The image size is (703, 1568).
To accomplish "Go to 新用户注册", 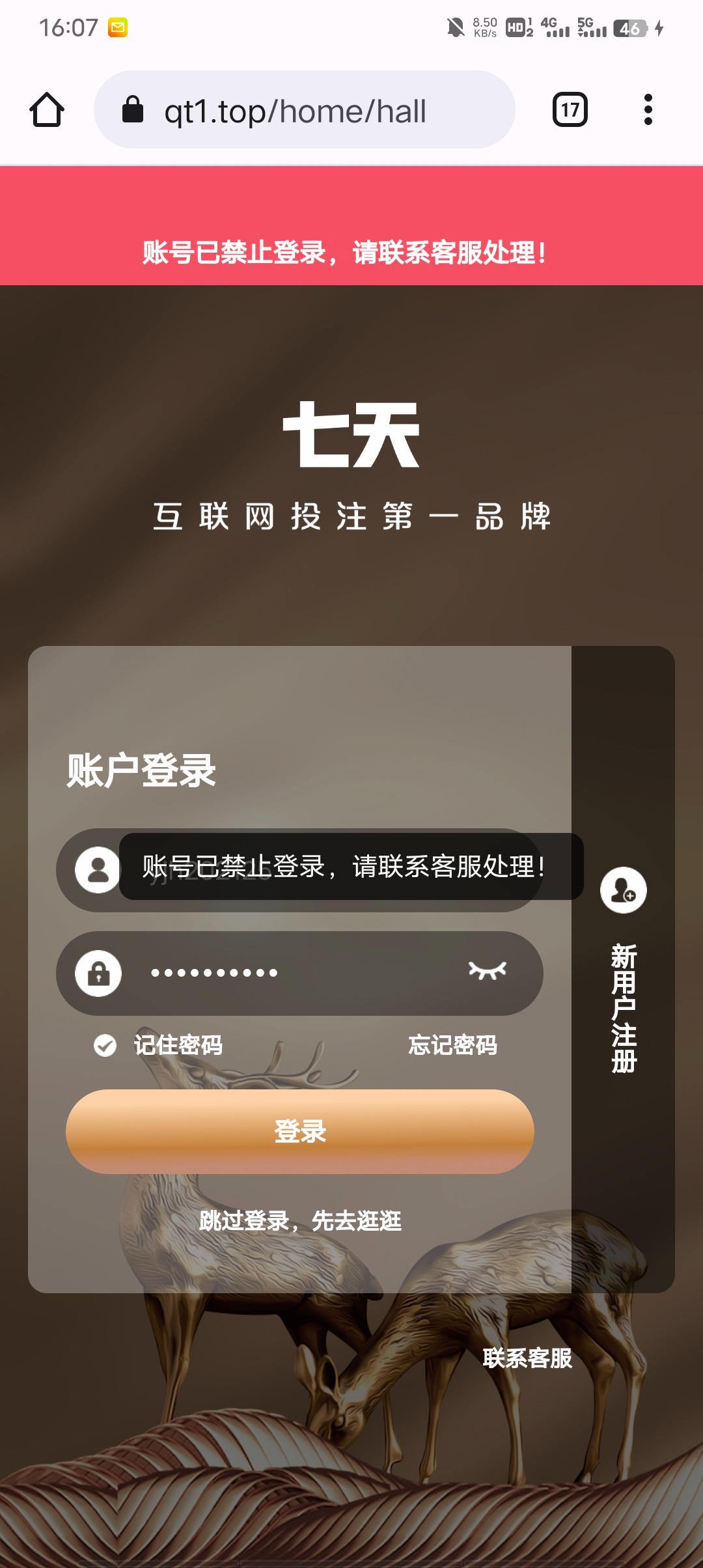I will click(623, 977).
